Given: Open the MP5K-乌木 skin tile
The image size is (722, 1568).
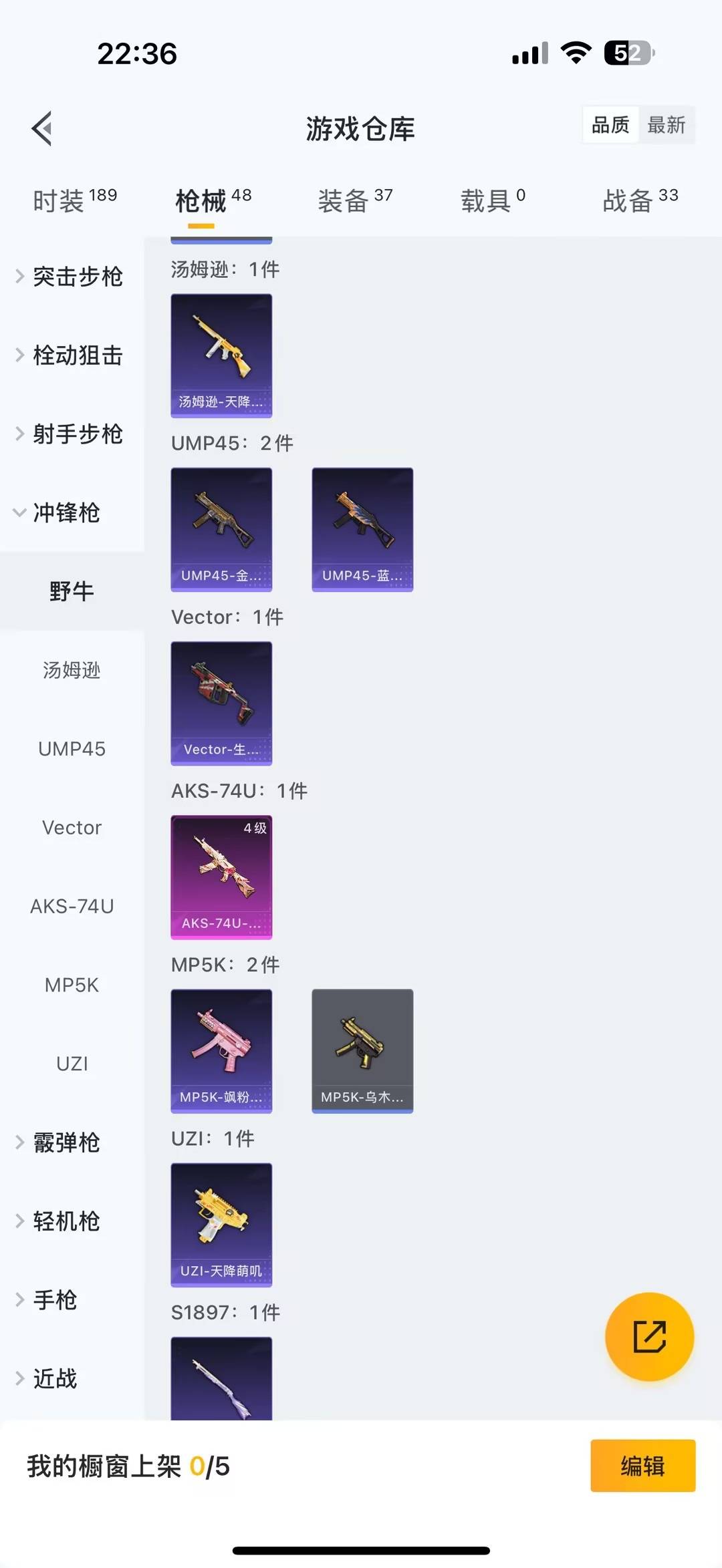Looking at the screenshot, I should coord(362,1051).
